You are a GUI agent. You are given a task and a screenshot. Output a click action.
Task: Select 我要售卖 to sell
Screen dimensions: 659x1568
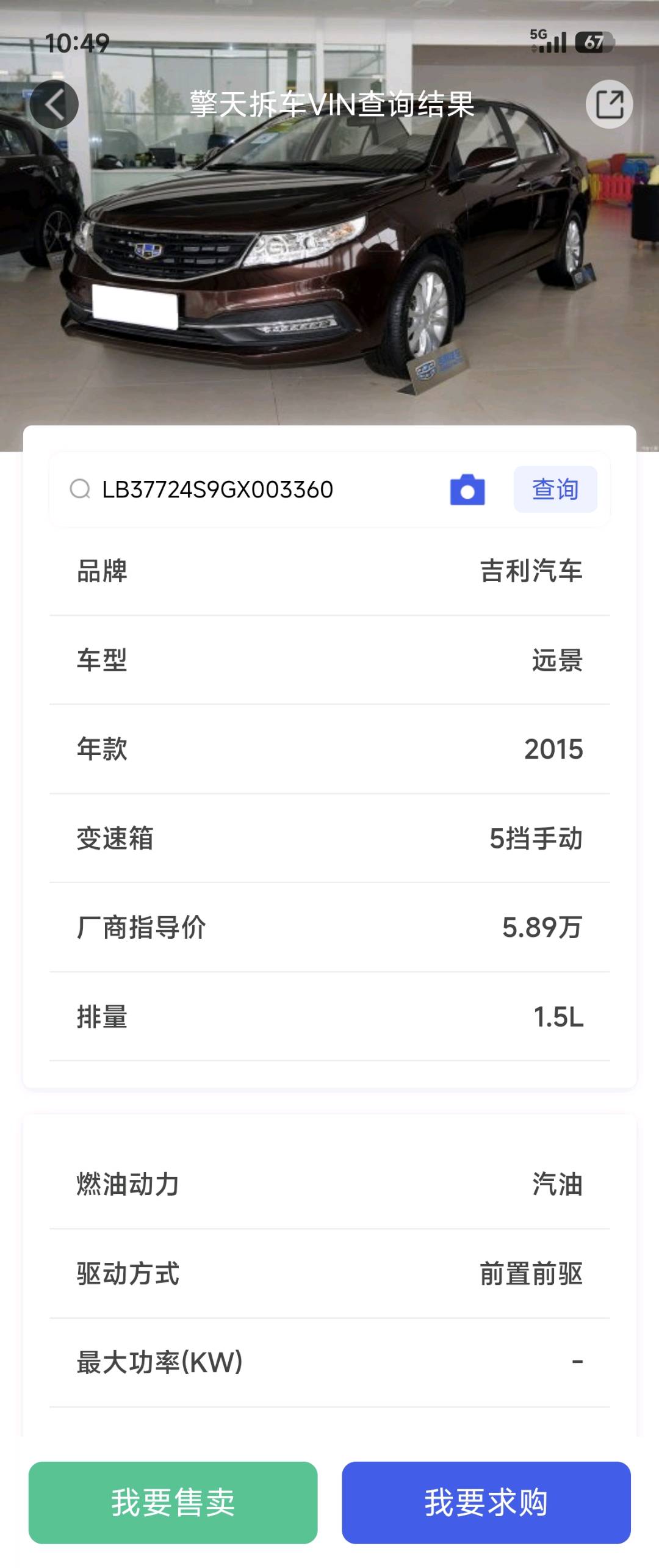(x=173, y=1502)
